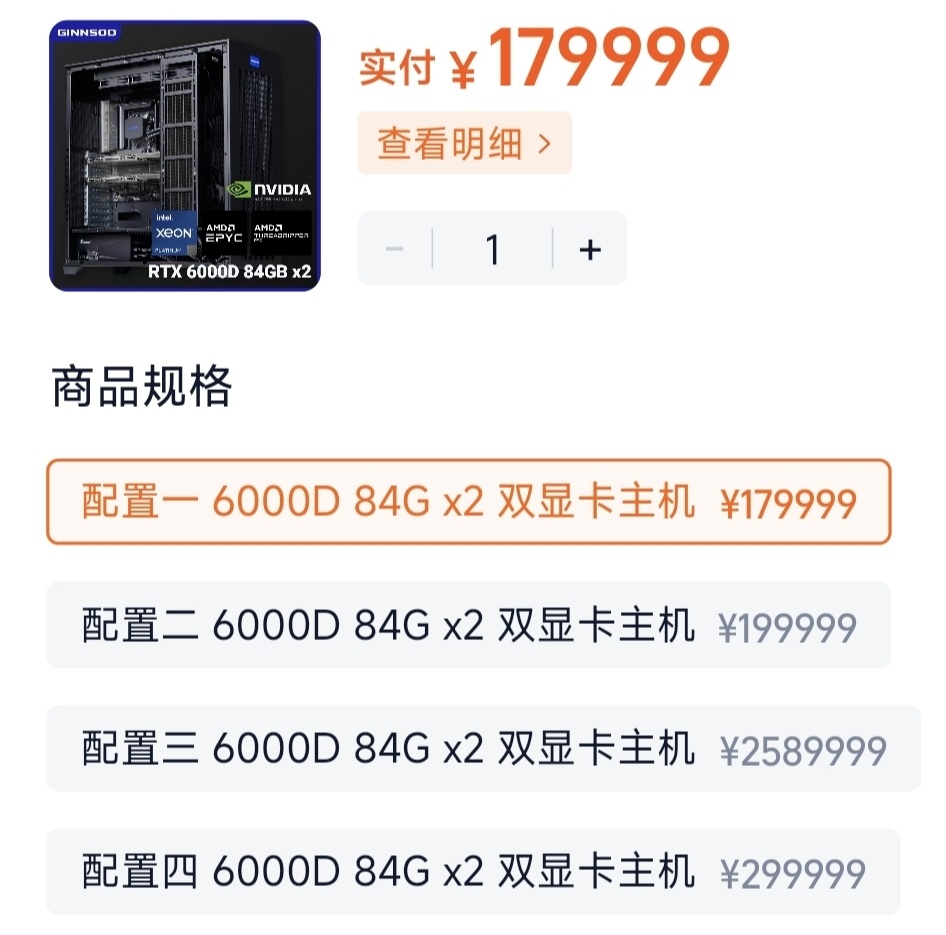Open the product image thumbnail

(185, 156)
